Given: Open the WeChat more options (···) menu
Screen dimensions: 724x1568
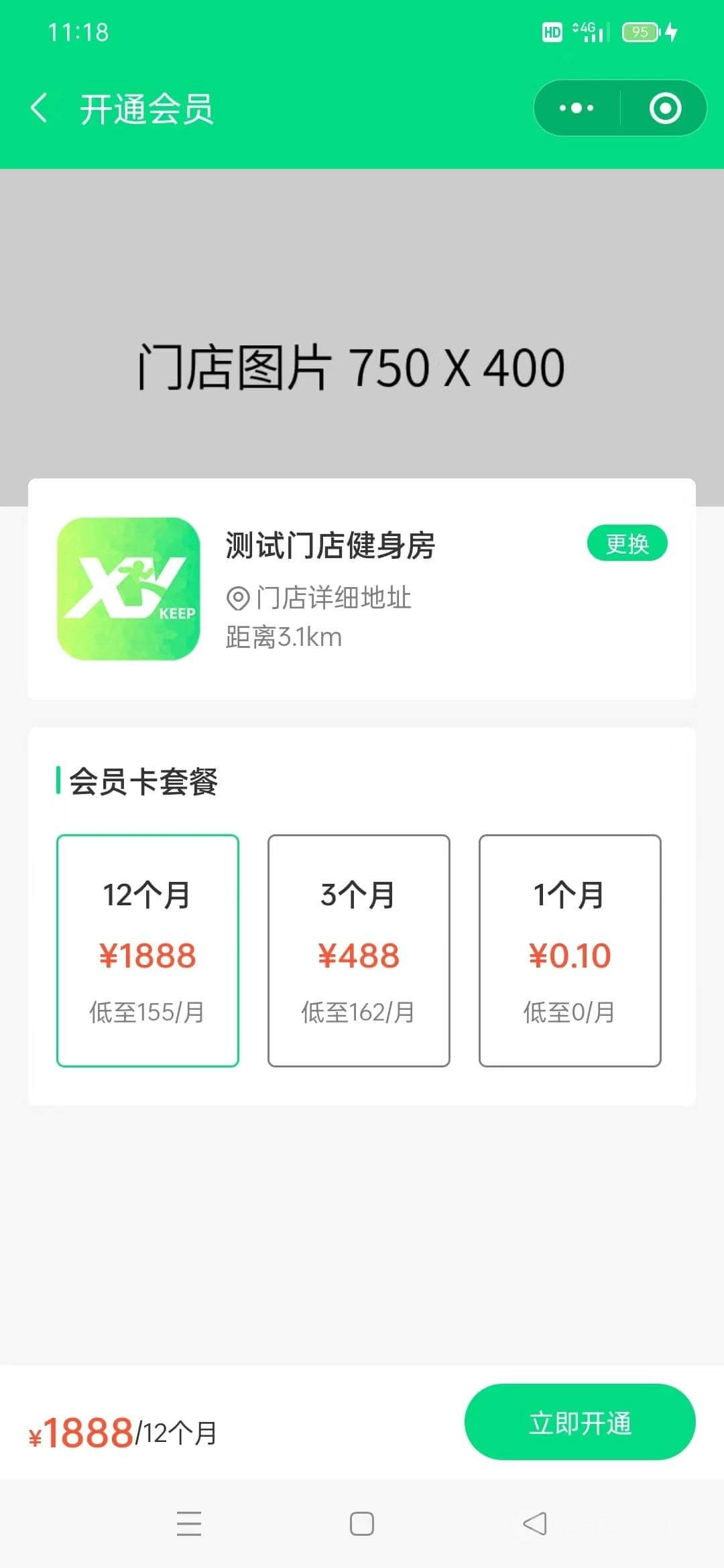Looking at the screenshot, I should [x=575, y=108].
